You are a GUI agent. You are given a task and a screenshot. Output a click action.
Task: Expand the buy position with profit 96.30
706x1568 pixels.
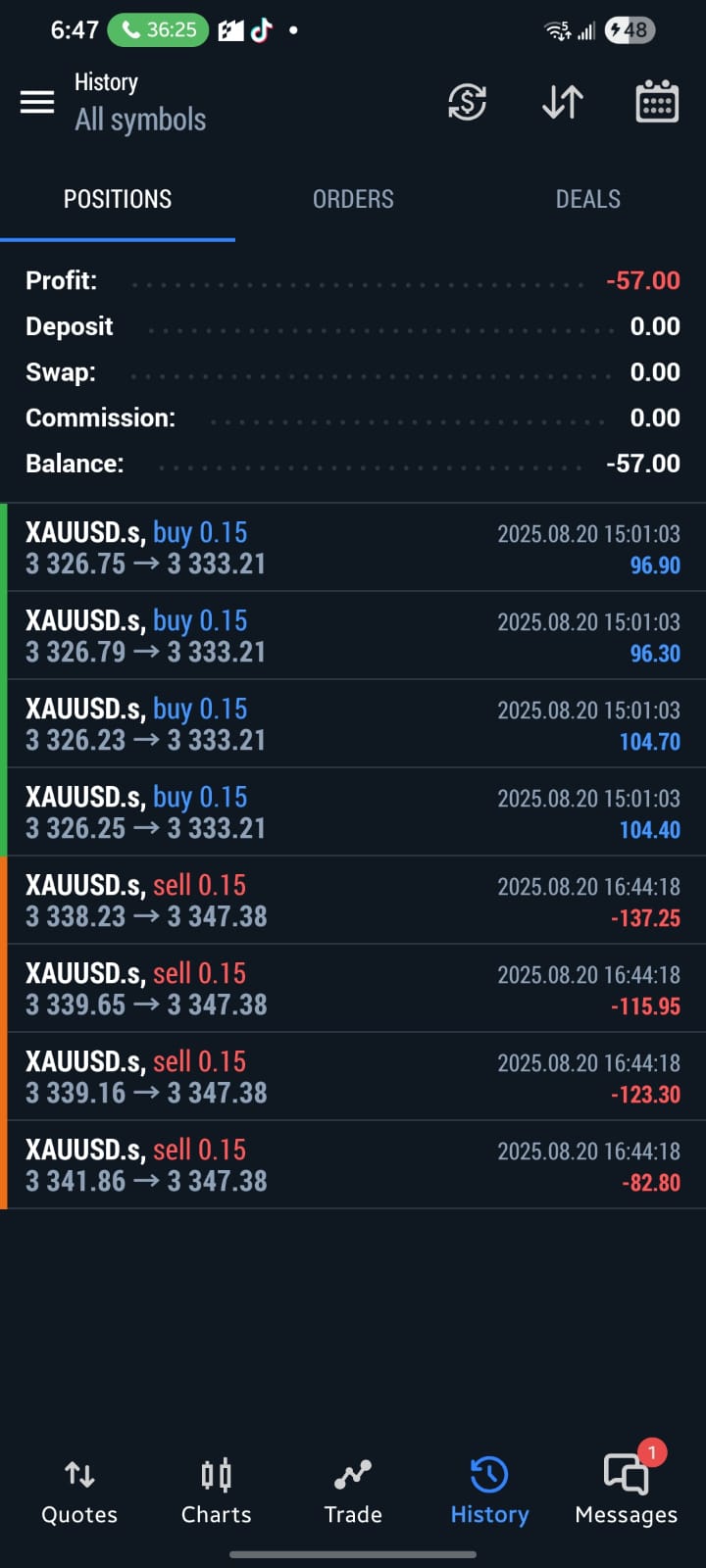click(353, 636)
